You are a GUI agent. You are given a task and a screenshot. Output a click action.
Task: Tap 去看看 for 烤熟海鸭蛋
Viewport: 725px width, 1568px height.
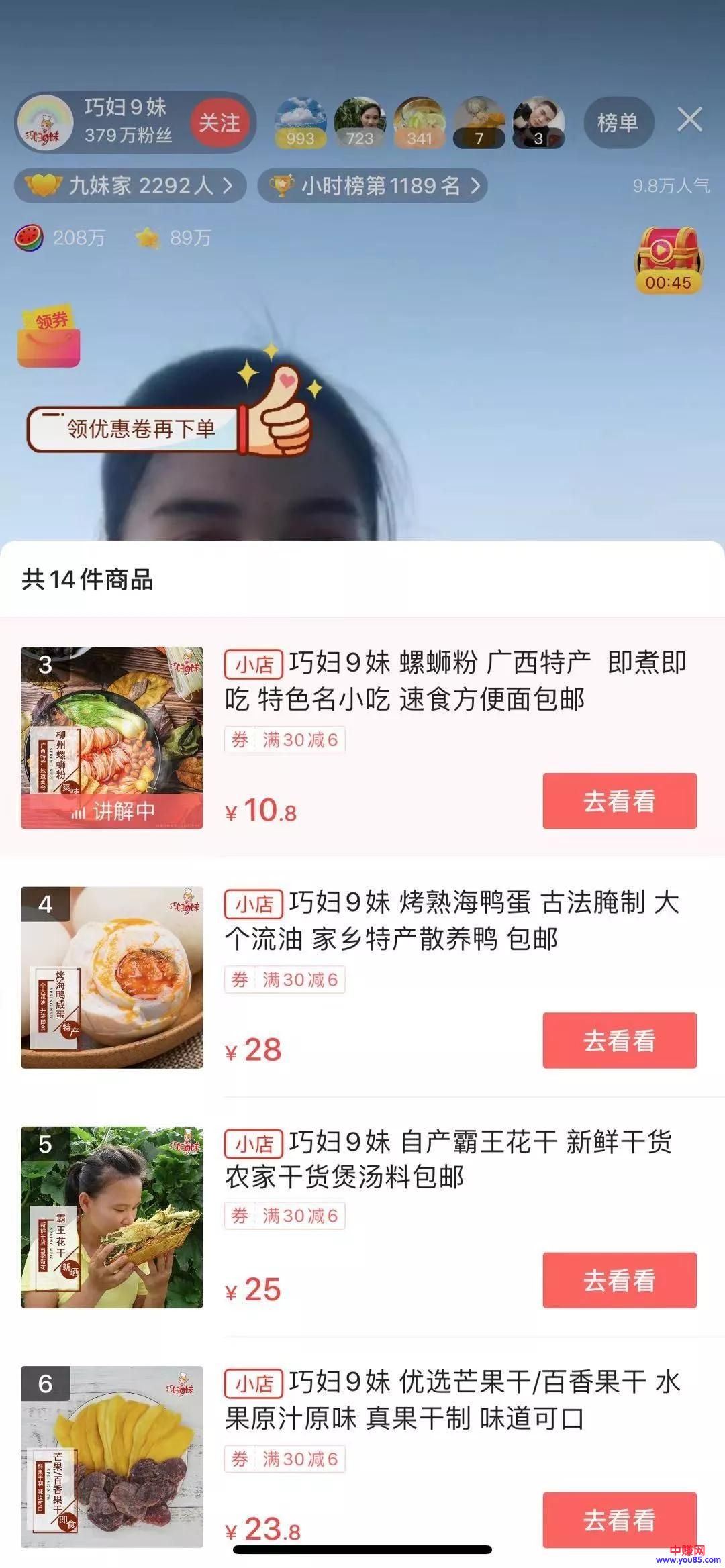[619, 1041]
